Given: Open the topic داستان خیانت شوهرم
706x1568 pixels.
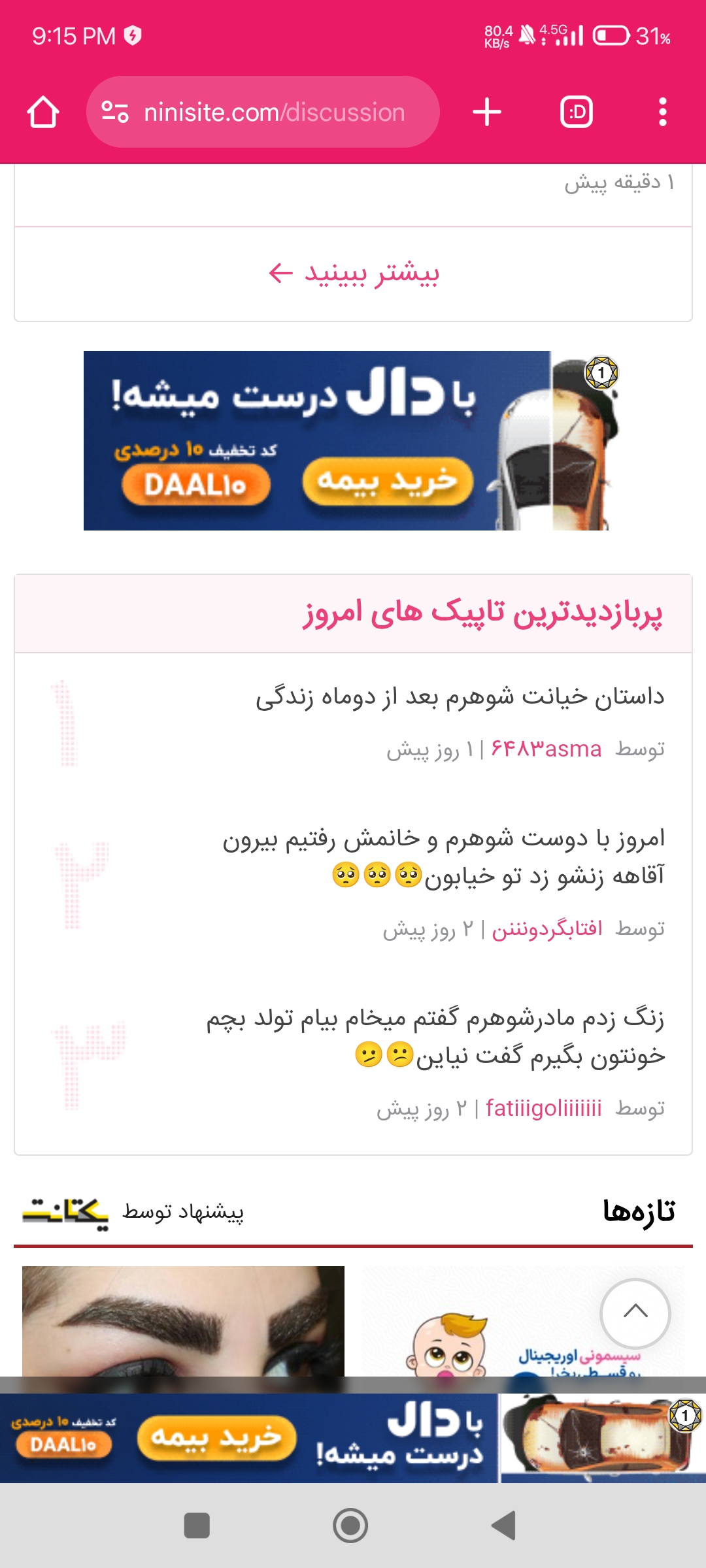Looking at the screenshot, I should click(460, 696).
